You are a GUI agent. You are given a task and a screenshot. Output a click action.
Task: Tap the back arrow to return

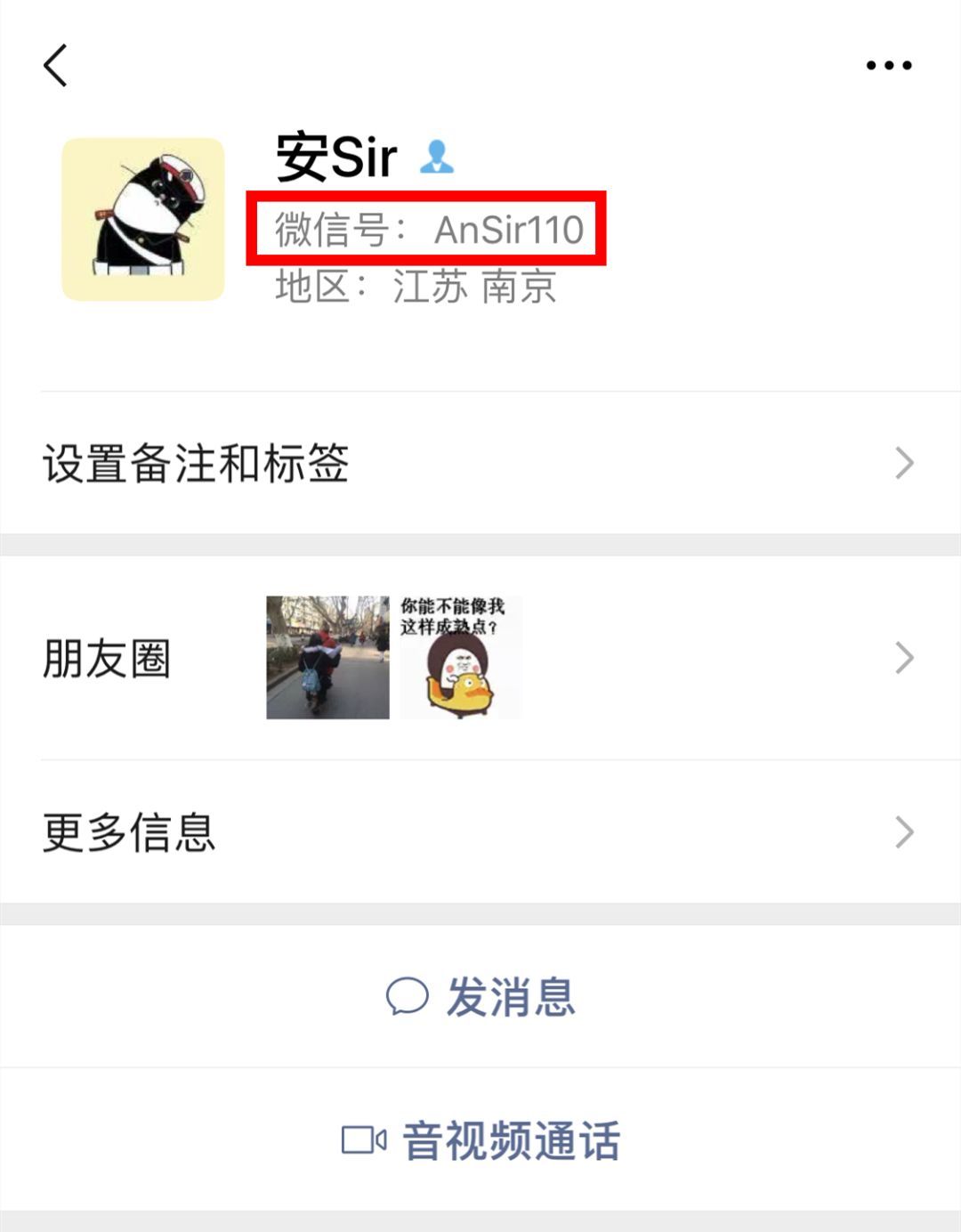[55, 67]
